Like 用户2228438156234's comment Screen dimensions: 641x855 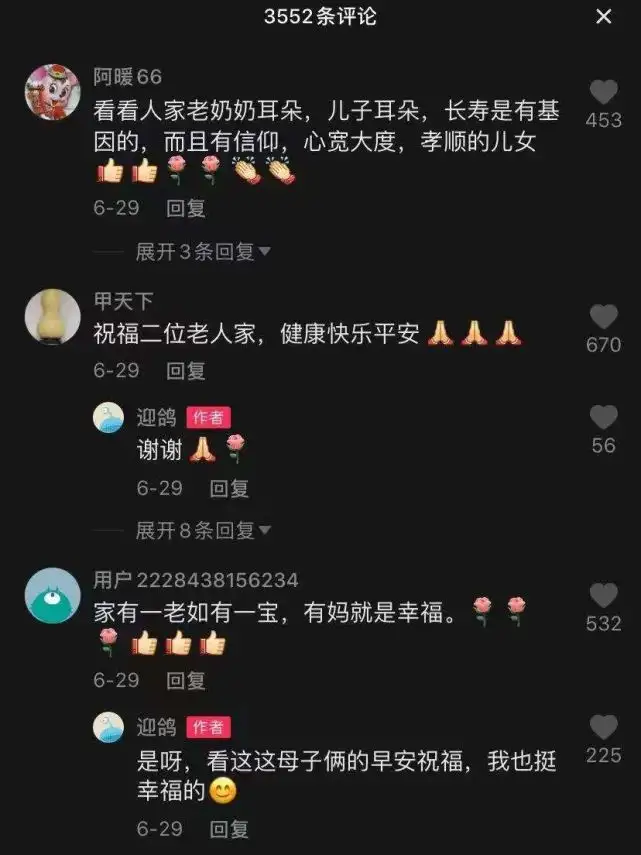pos(603,595)
